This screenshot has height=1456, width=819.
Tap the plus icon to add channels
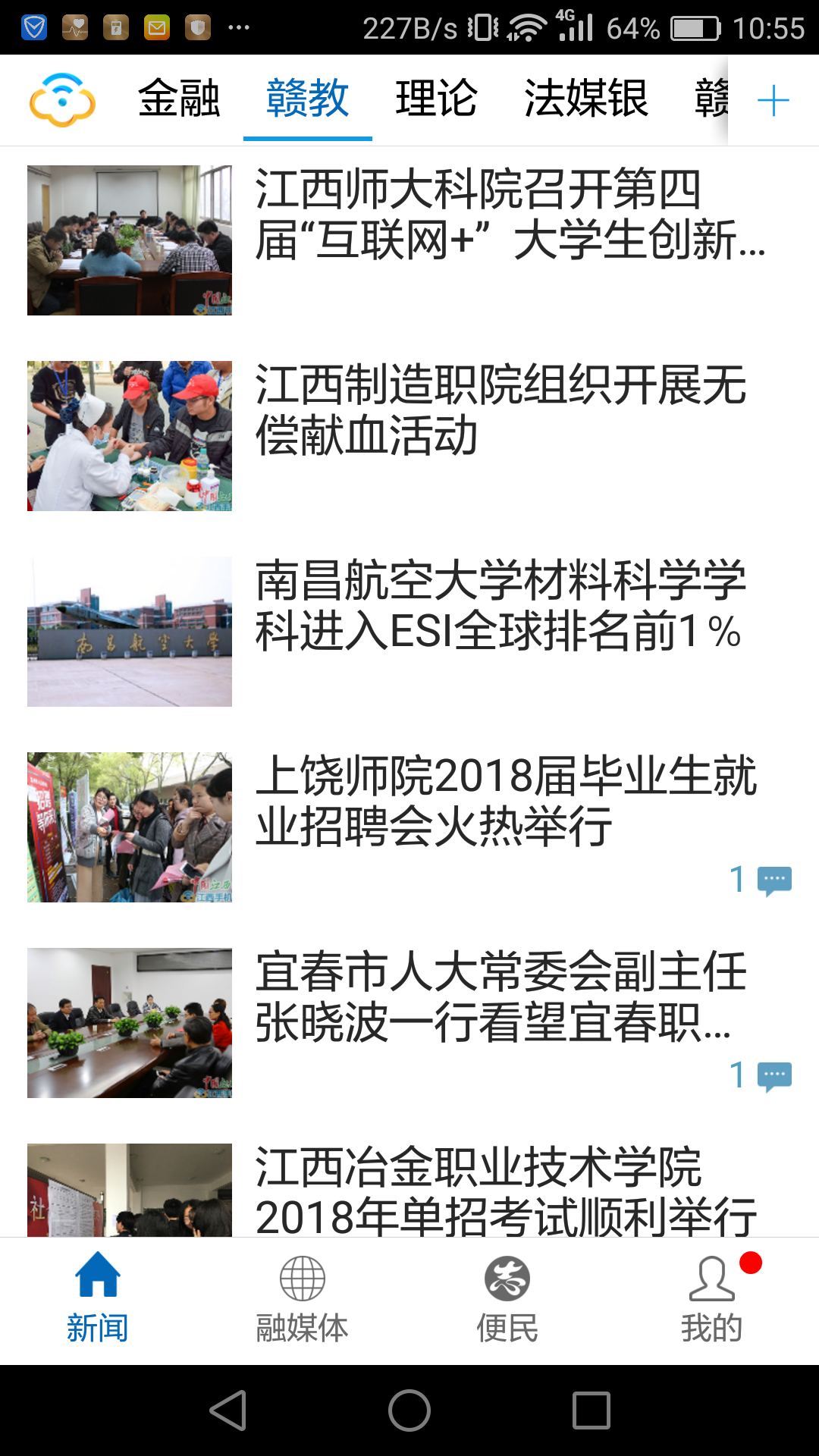click(x=773, y=100)
